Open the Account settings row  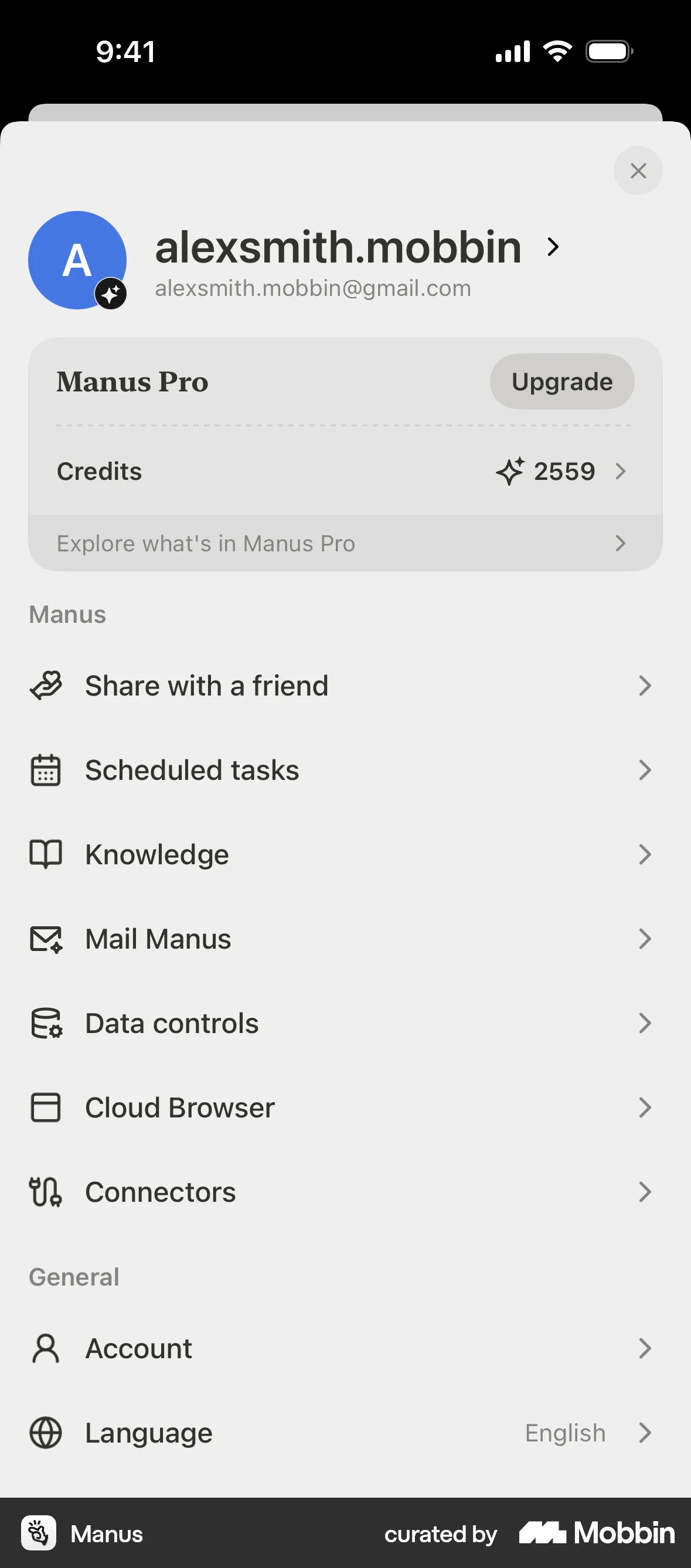pyautogui.click(x=345, y=1348)
